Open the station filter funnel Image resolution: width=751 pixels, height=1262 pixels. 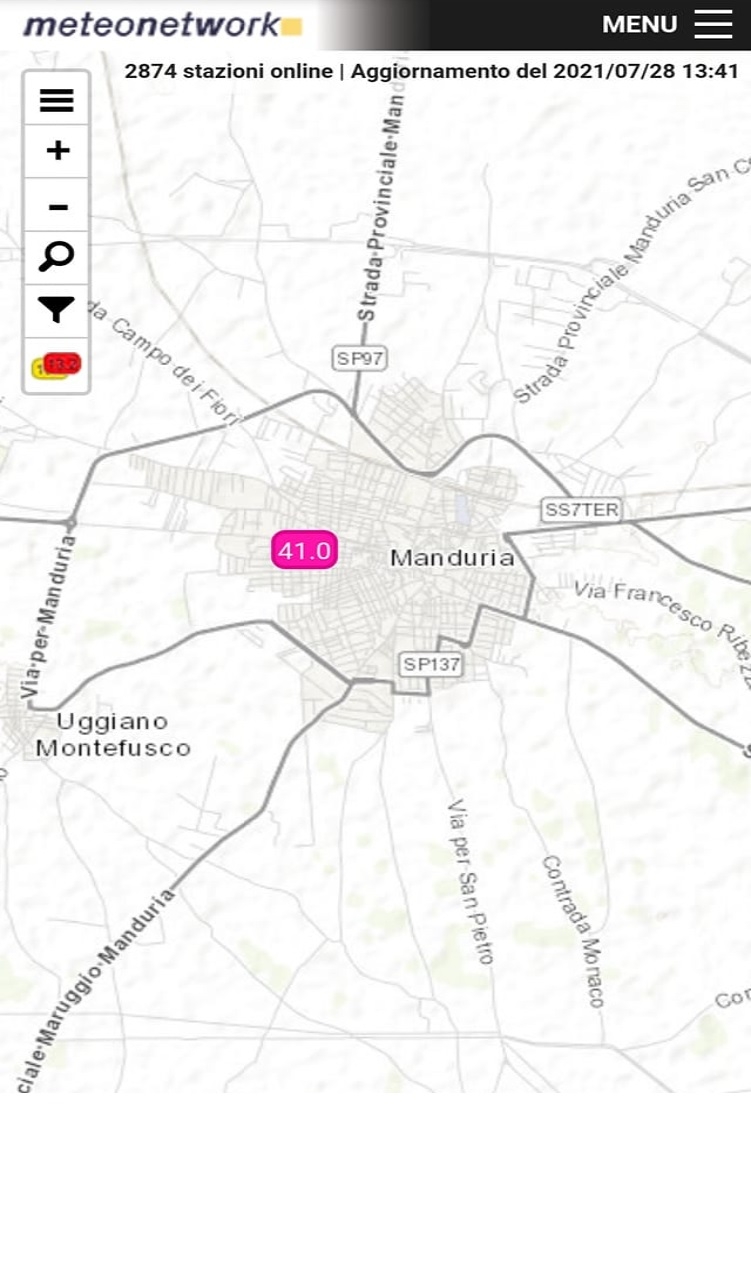click(x=57, y=310)
